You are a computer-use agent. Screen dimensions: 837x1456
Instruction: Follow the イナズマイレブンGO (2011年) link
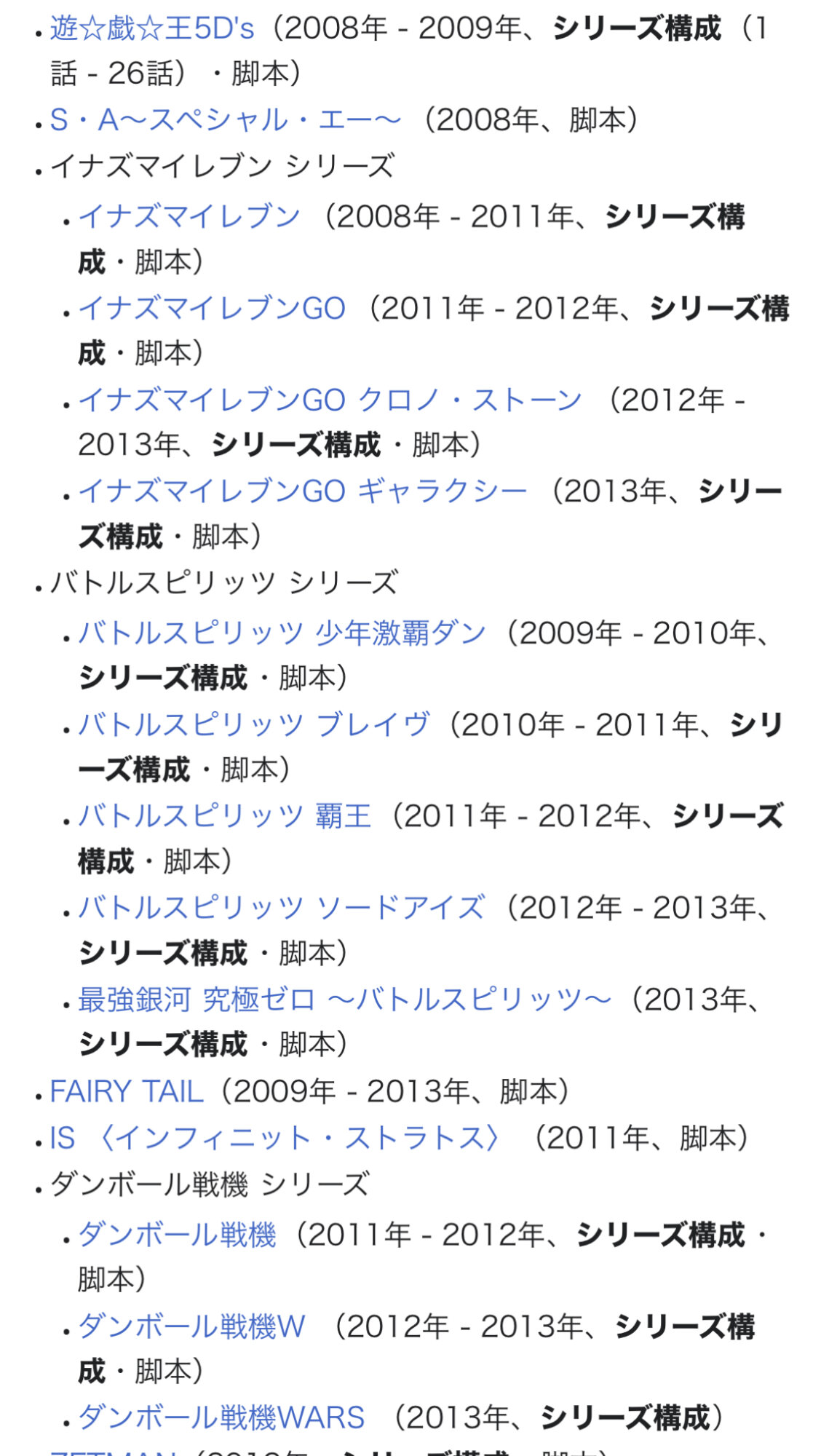point(212,308)
